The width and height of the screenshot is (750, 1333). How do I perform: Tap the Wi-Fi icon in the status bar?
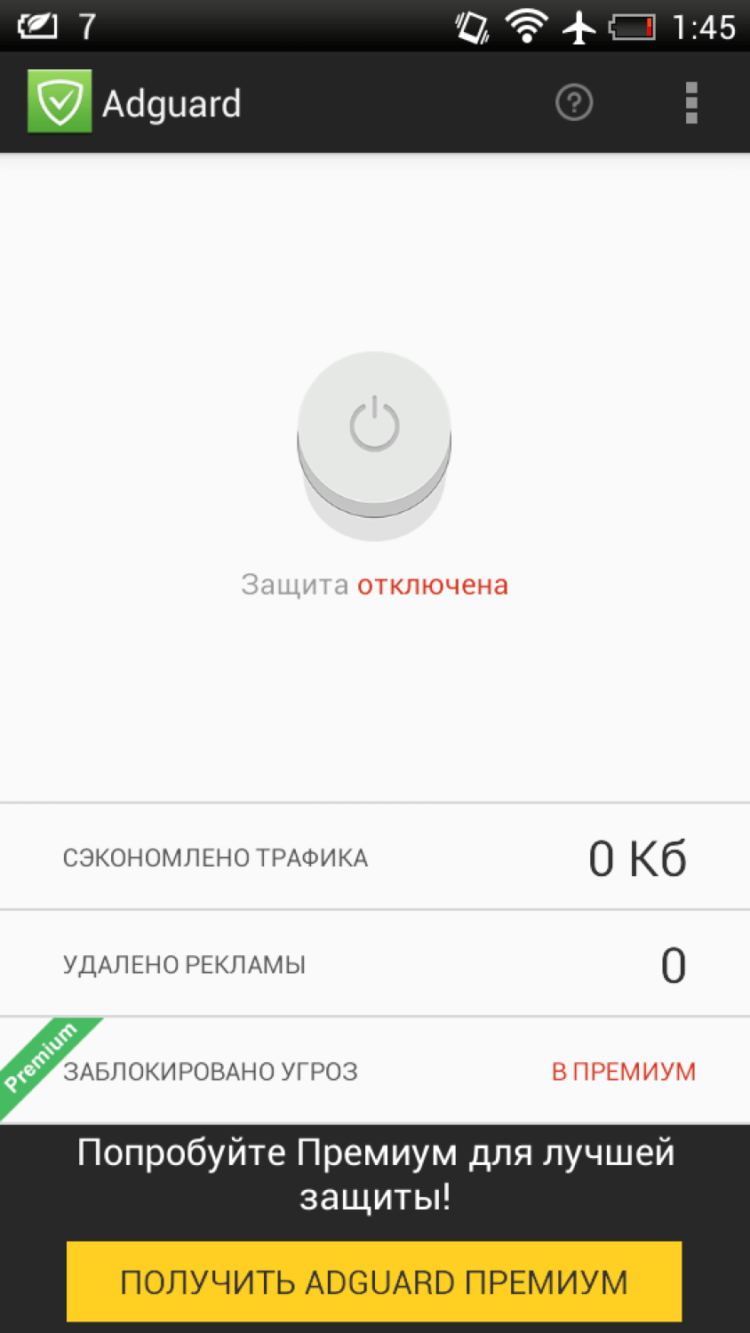point(529,26)
